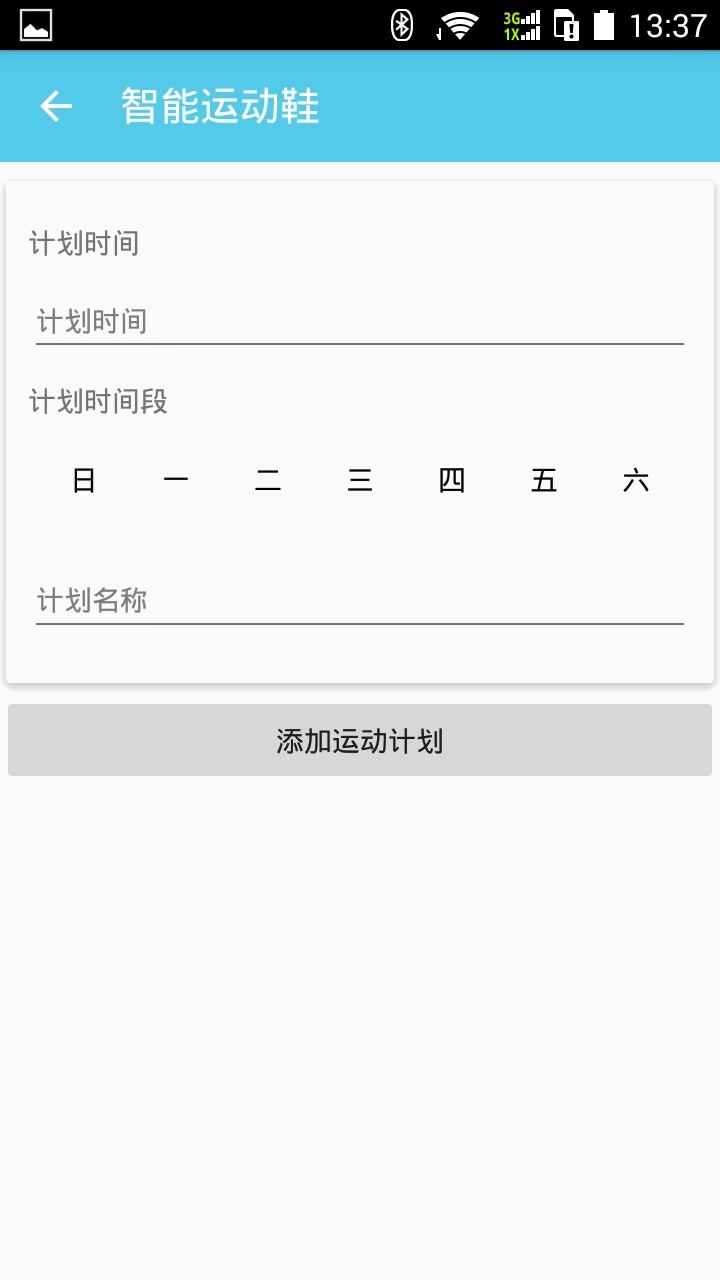Viewport: 720px width, 1280px height.
Task: Select Sunday 日 in the schedule
Action: coord(84,481)
